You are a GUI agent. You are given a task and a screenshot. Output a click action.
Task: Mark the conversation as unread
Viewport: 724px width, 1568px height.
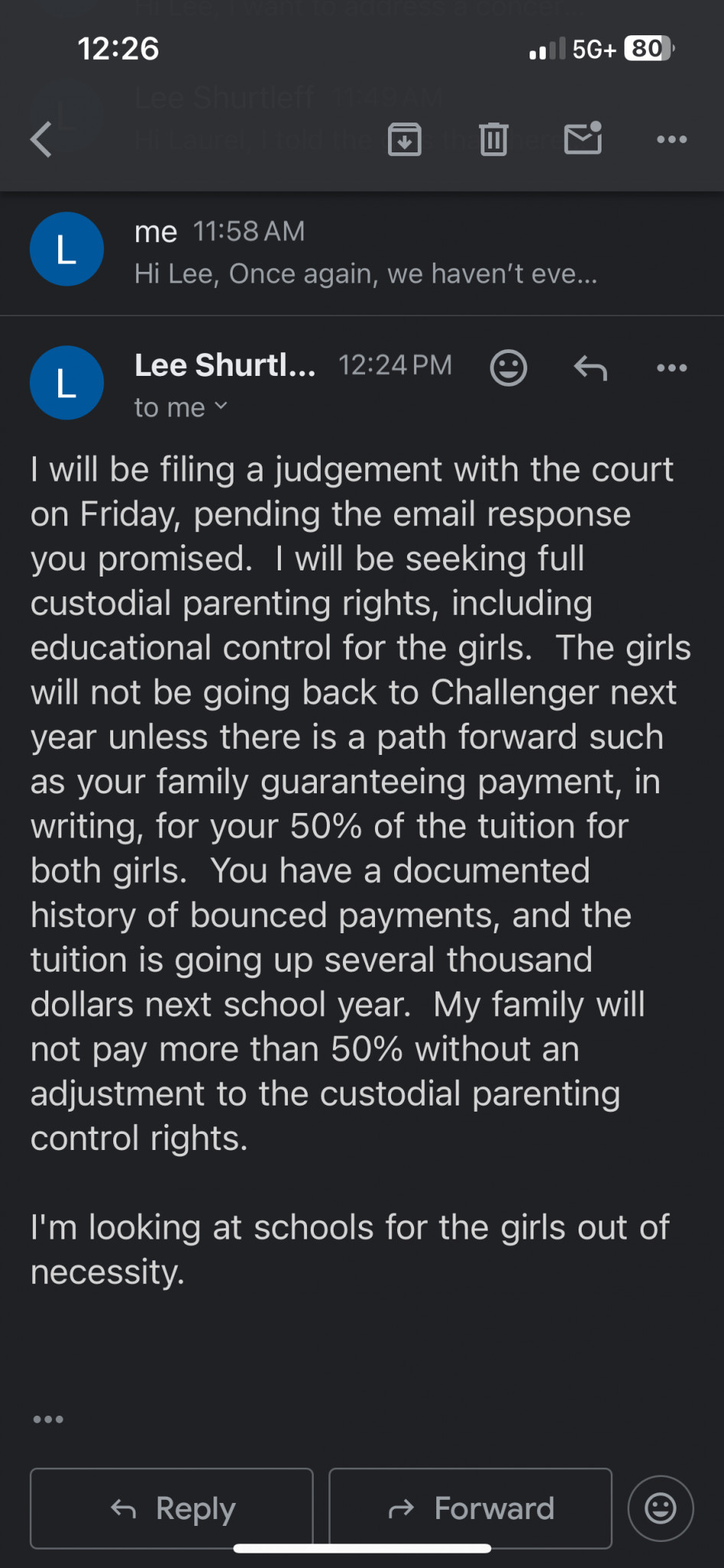(x=583, y=139)
